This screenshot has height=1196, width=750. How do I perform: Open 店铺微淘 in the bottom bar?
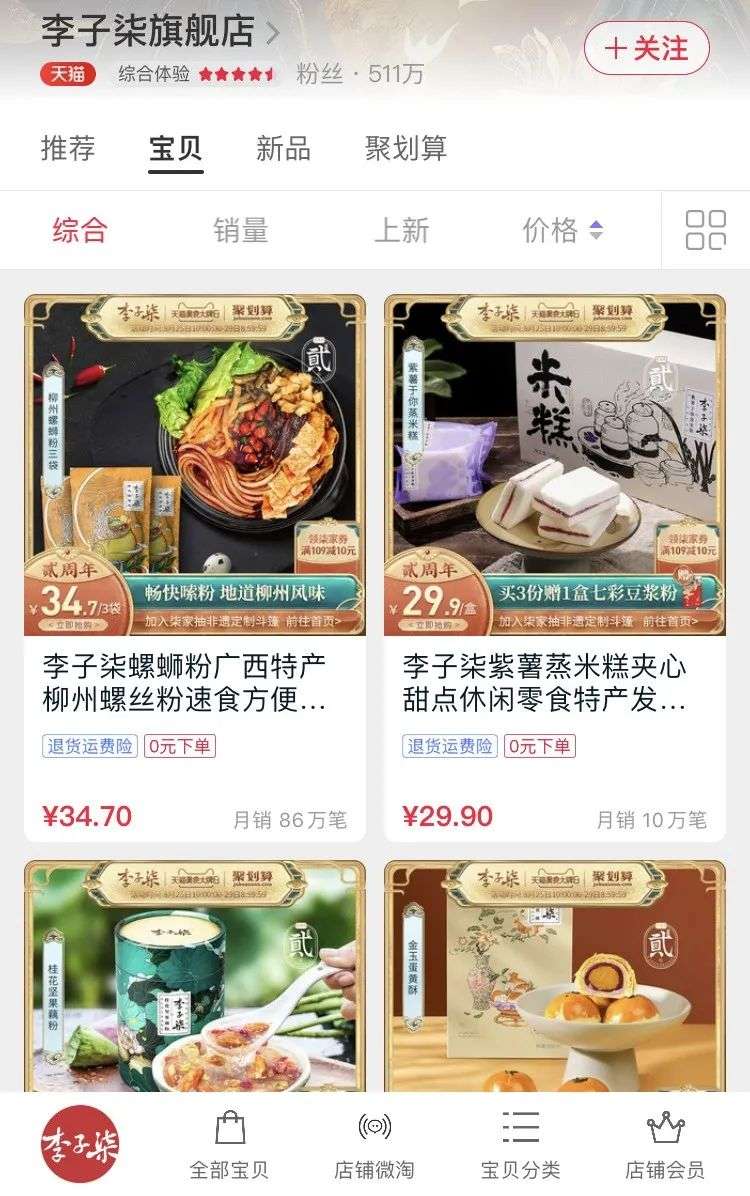374,1144
